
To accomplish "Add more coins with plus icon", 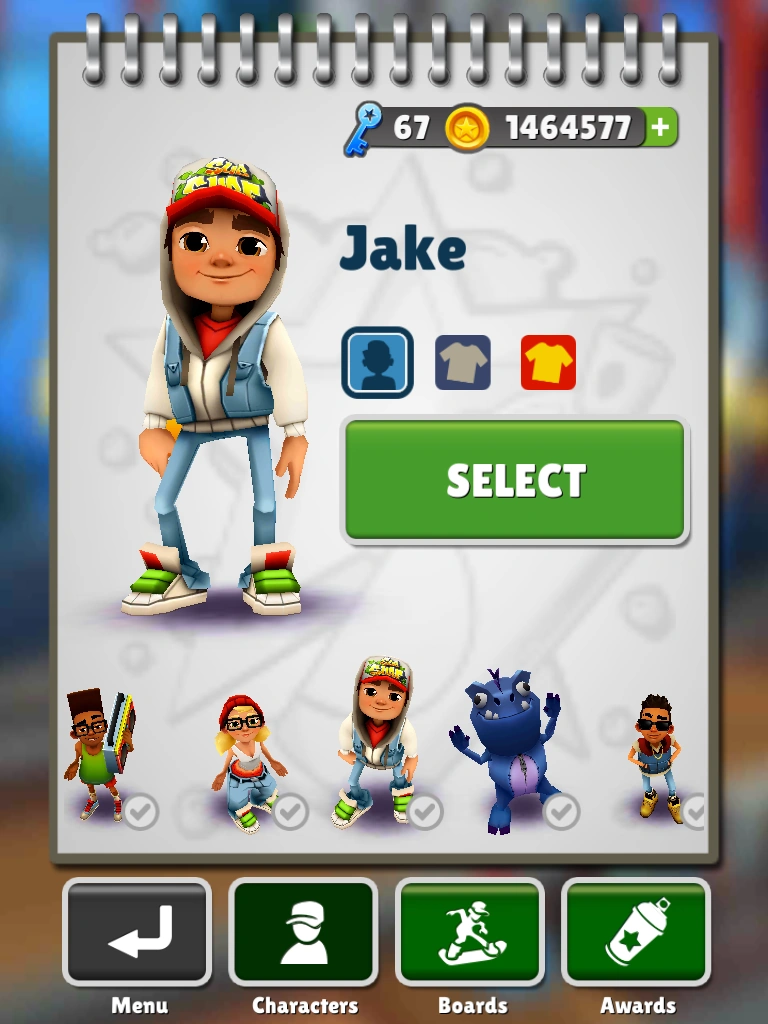I will (x=660, y=128).
